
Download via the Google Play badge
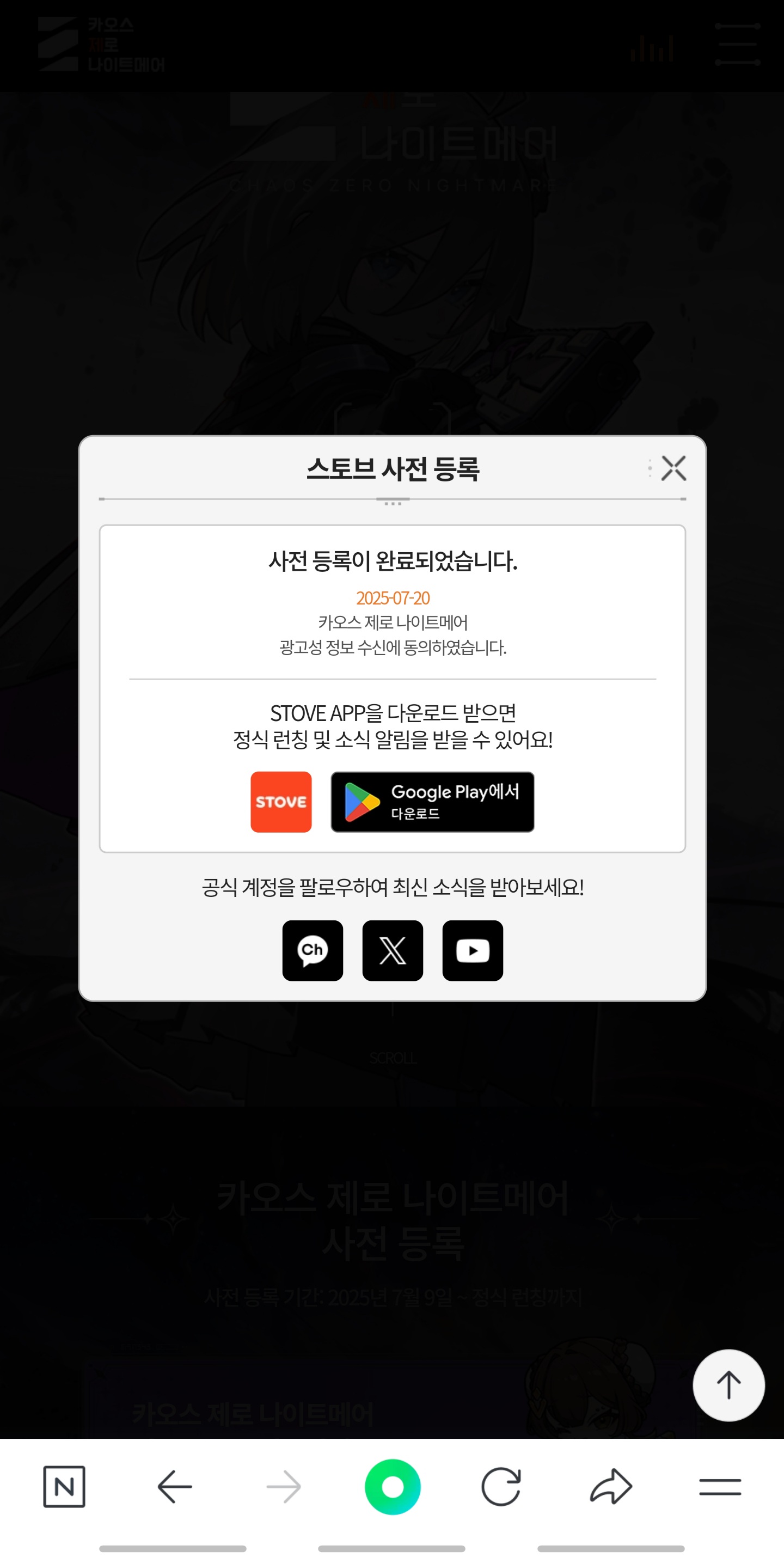point(432,802)
